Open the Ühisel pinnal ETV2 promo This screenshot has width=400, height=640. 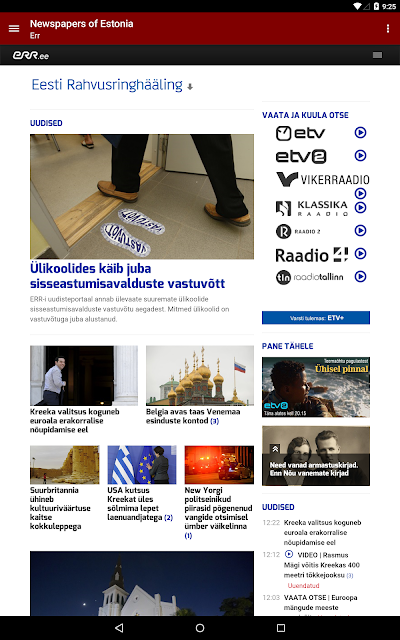pyautogui.click(x=316, y=387)
